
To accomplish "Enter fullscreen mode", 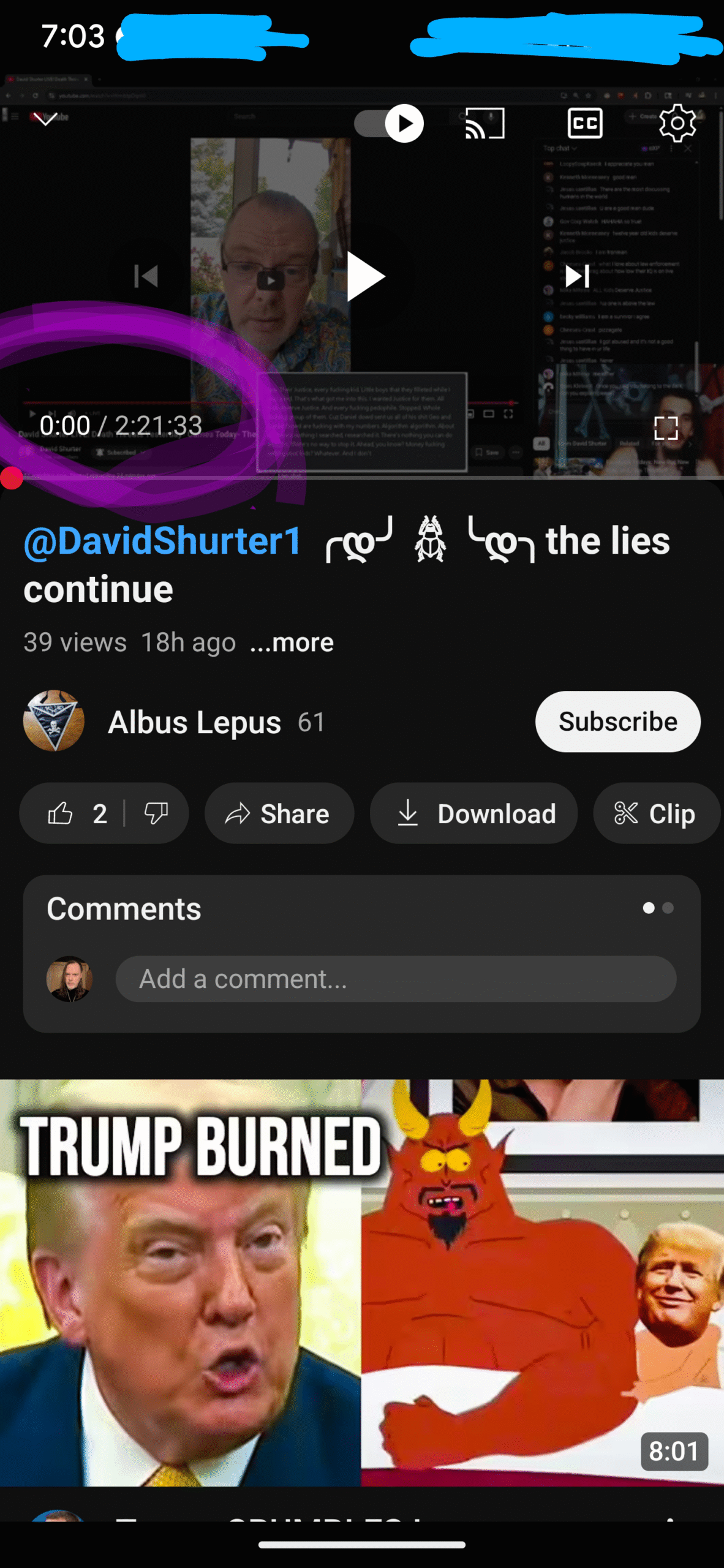I will point(666,428).
